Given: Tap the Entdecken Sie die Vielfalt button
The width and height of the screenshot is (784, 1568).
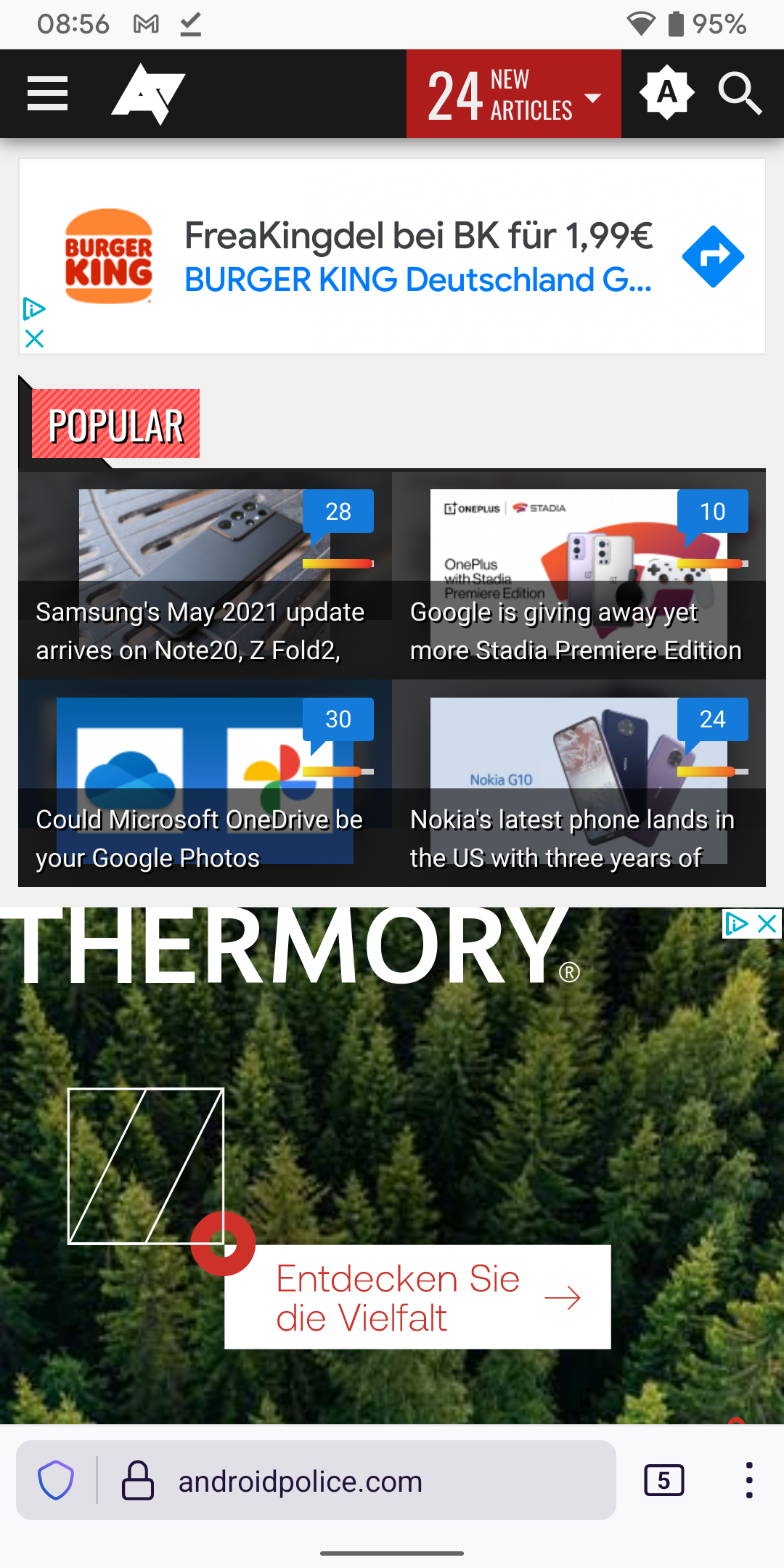Looking at the screenshot, I should point(417,1297).
